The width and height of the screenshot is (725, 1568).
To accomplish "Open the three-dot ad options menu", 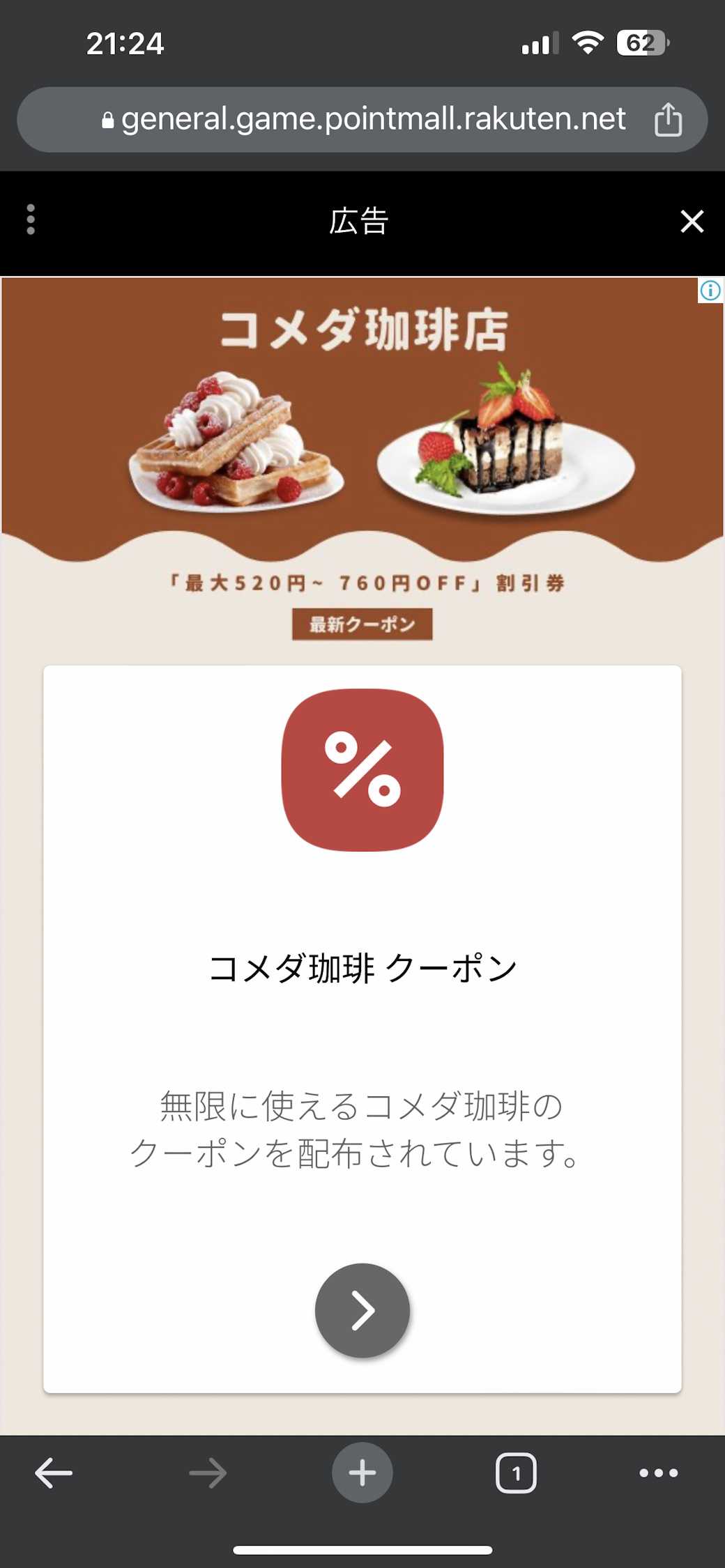I will pyautogui.click(x=31, y=220).
